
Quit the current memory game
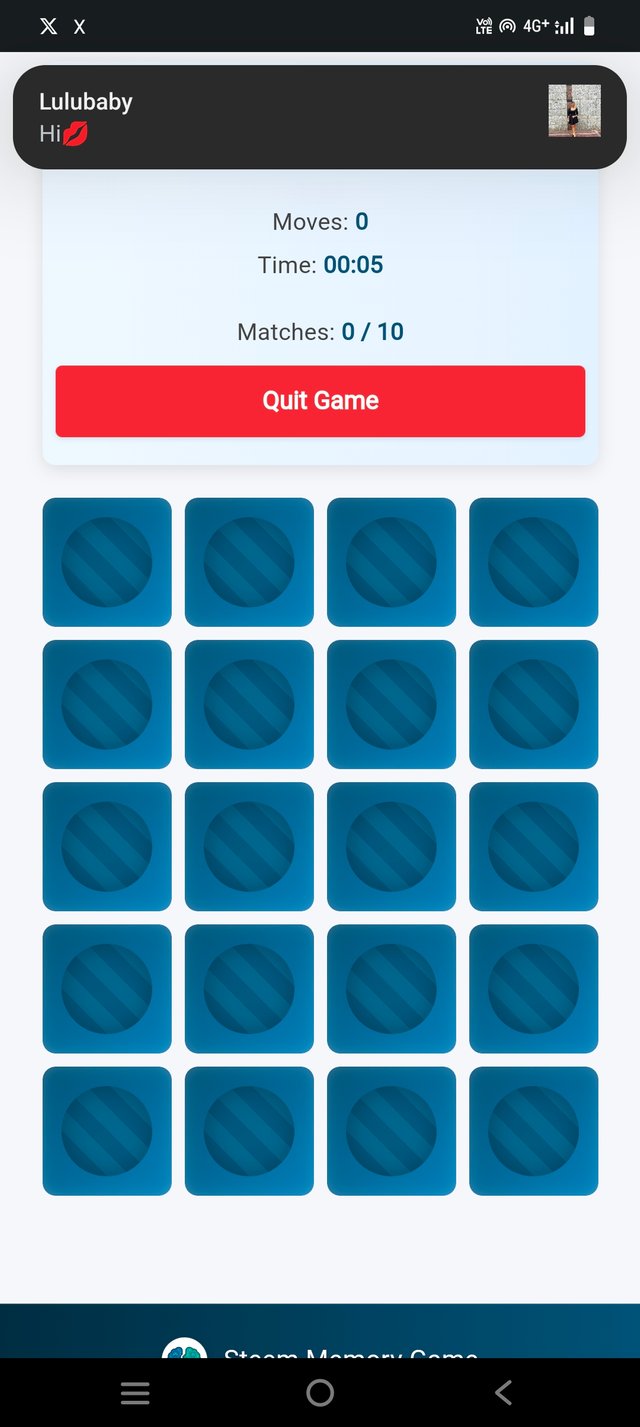click(x=320, y=401)
